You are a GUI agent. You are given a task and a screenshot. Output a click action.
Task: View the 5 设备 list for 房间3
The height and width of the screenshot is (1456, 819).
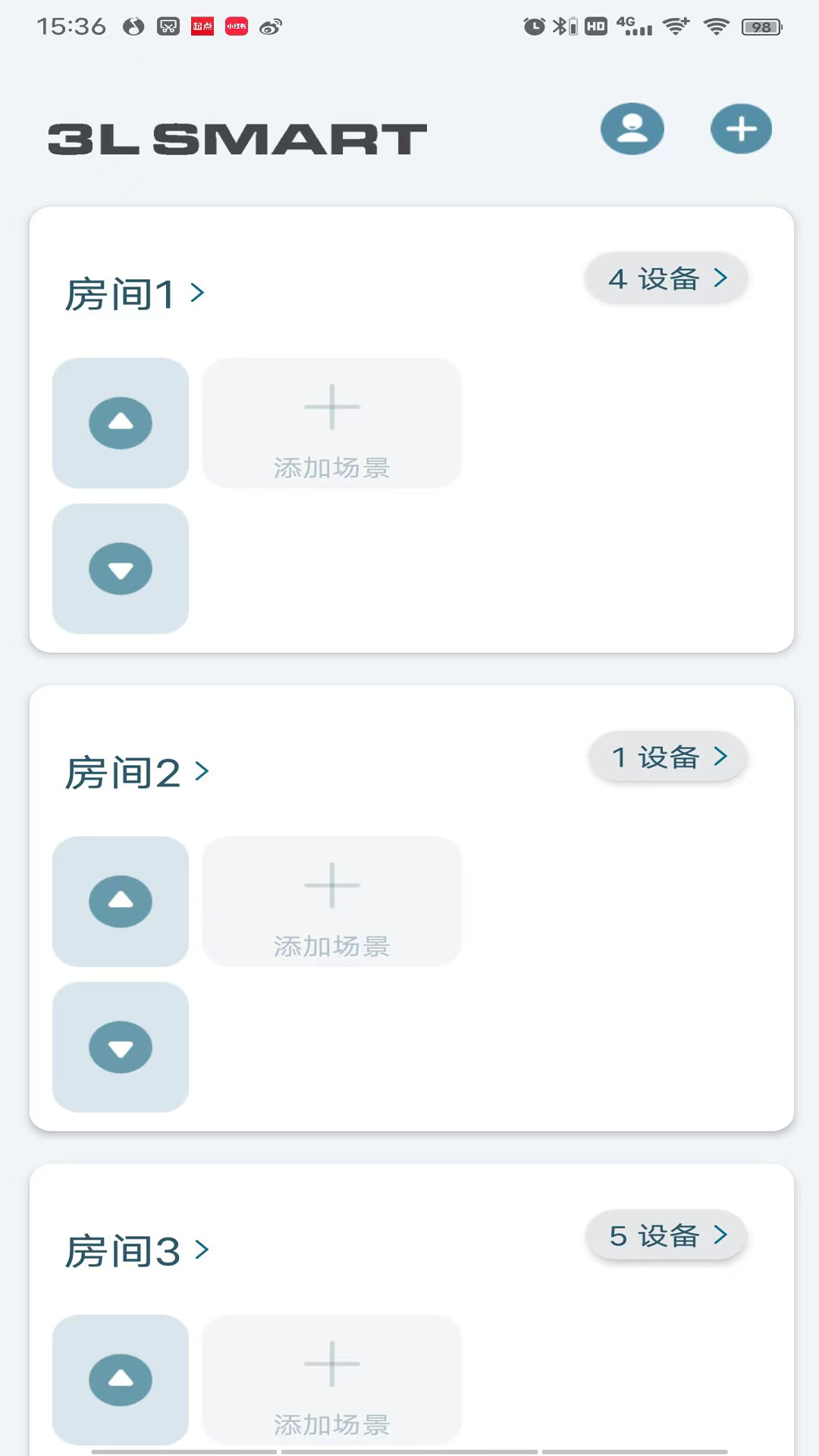(x=667, y=1235)
